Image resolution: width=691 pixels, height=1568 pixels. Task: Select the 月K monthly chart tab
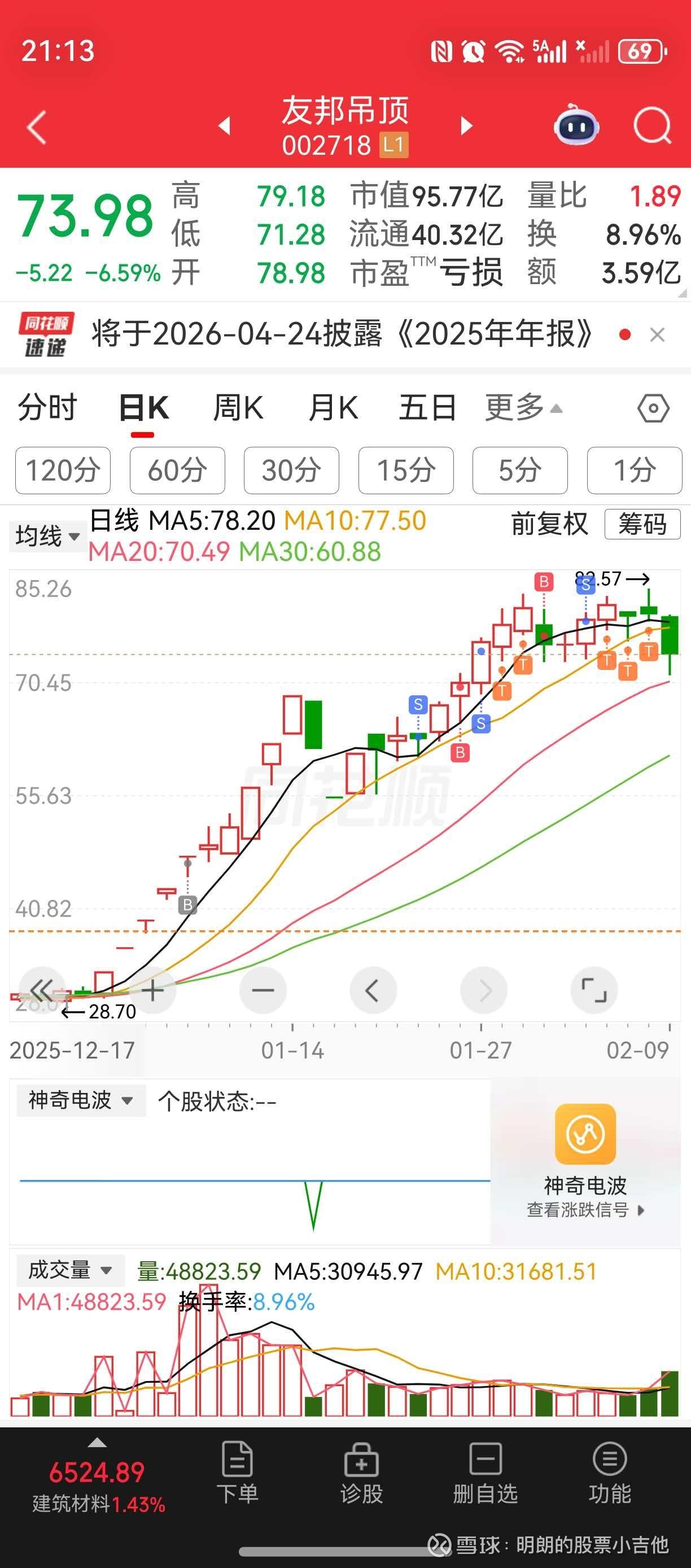(x=333, y=408)
